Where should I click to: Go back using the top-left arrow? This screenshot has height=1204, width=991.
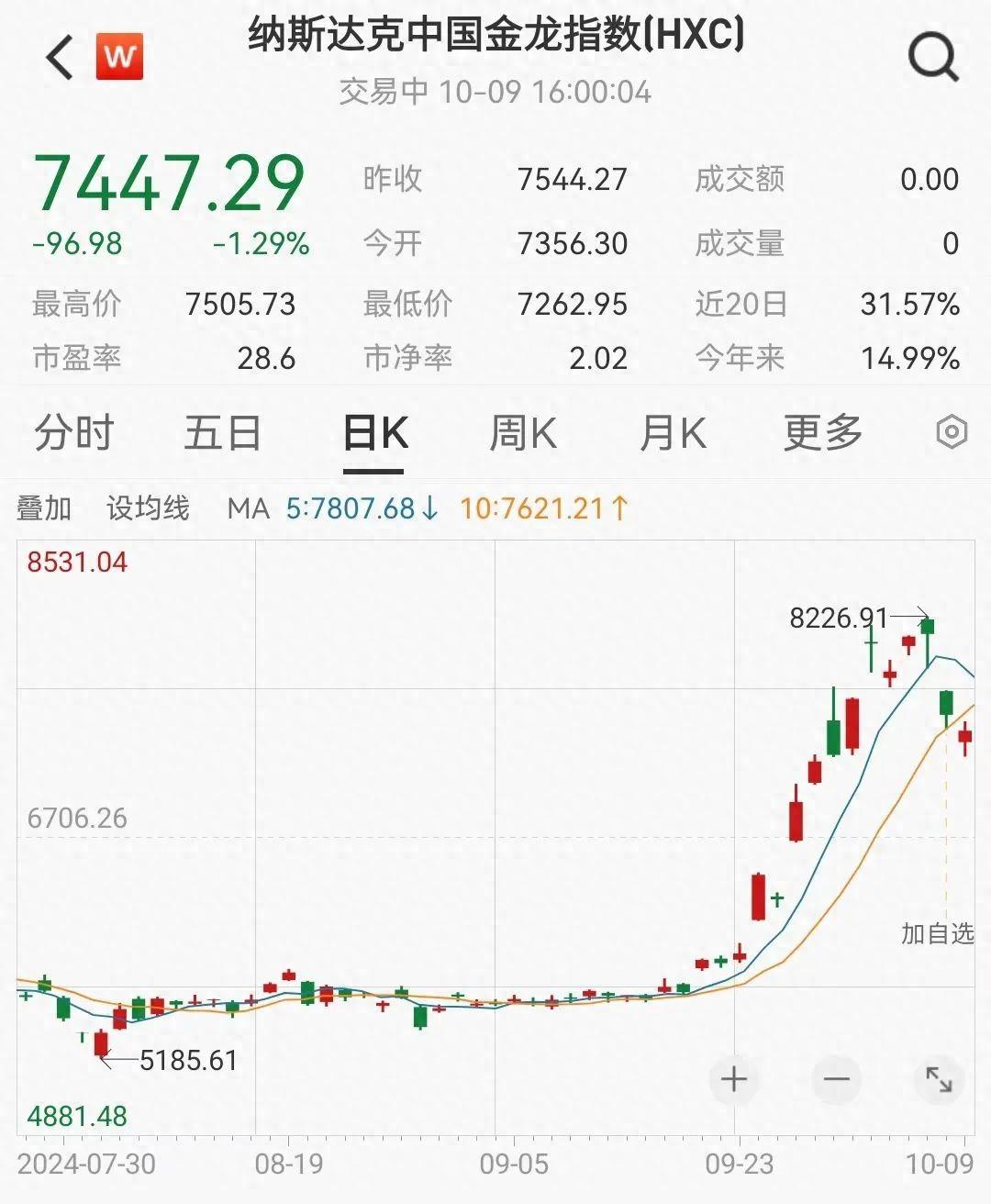click(x=60, y=59)
